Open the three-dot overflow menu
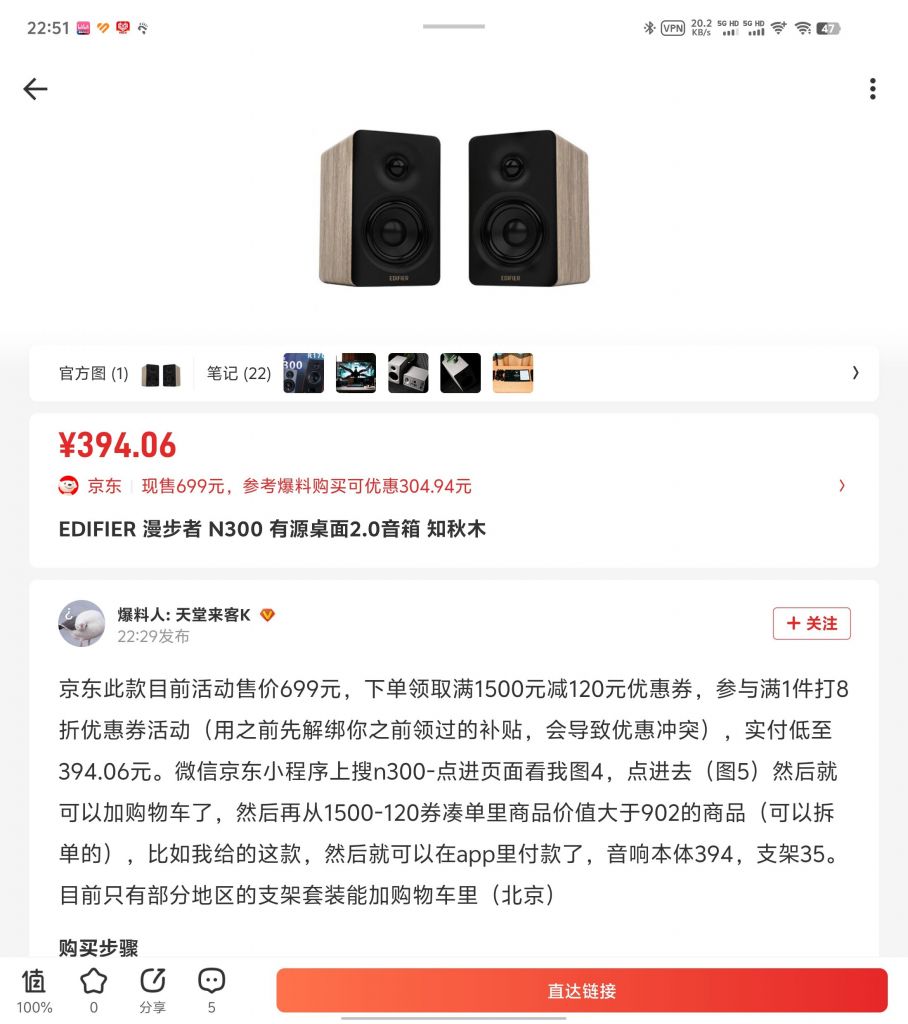Image resolution: width=908 pixels, height=1024 pixels. (x=872, y=89)
